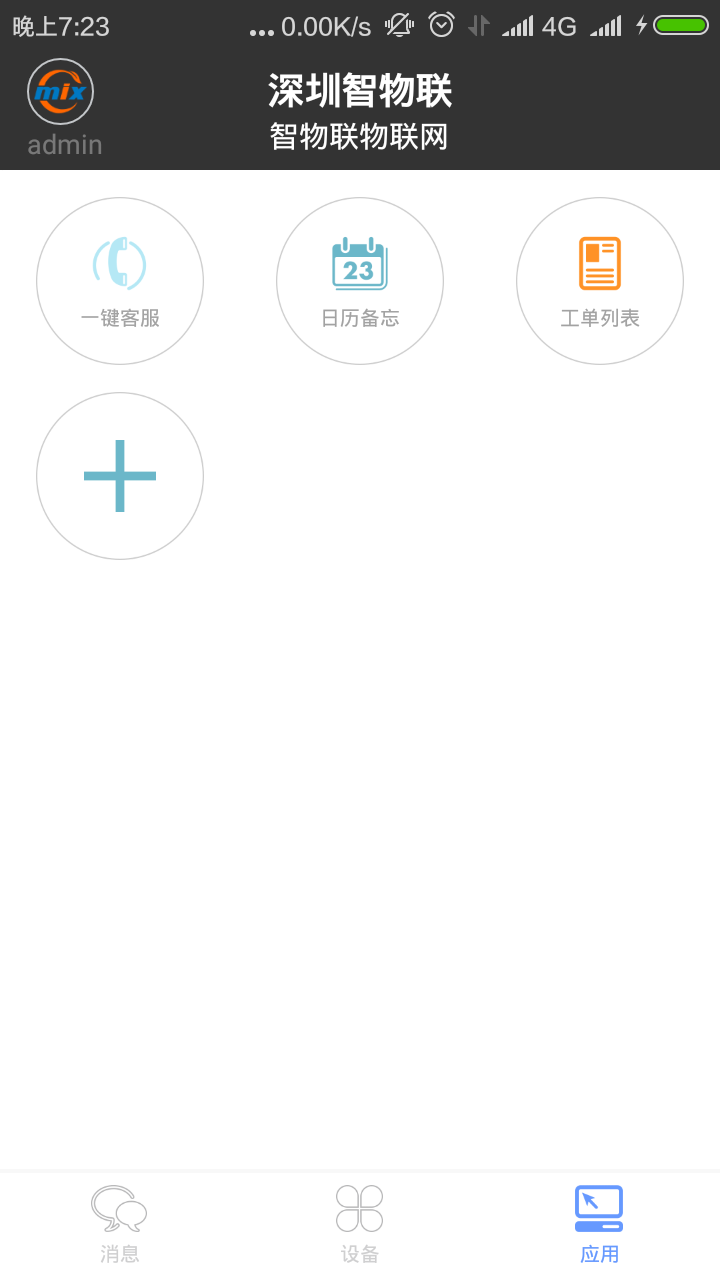Screen dimensions: 720x1280
Task: Select the 应用 tab
Action: coord(599,1224)
